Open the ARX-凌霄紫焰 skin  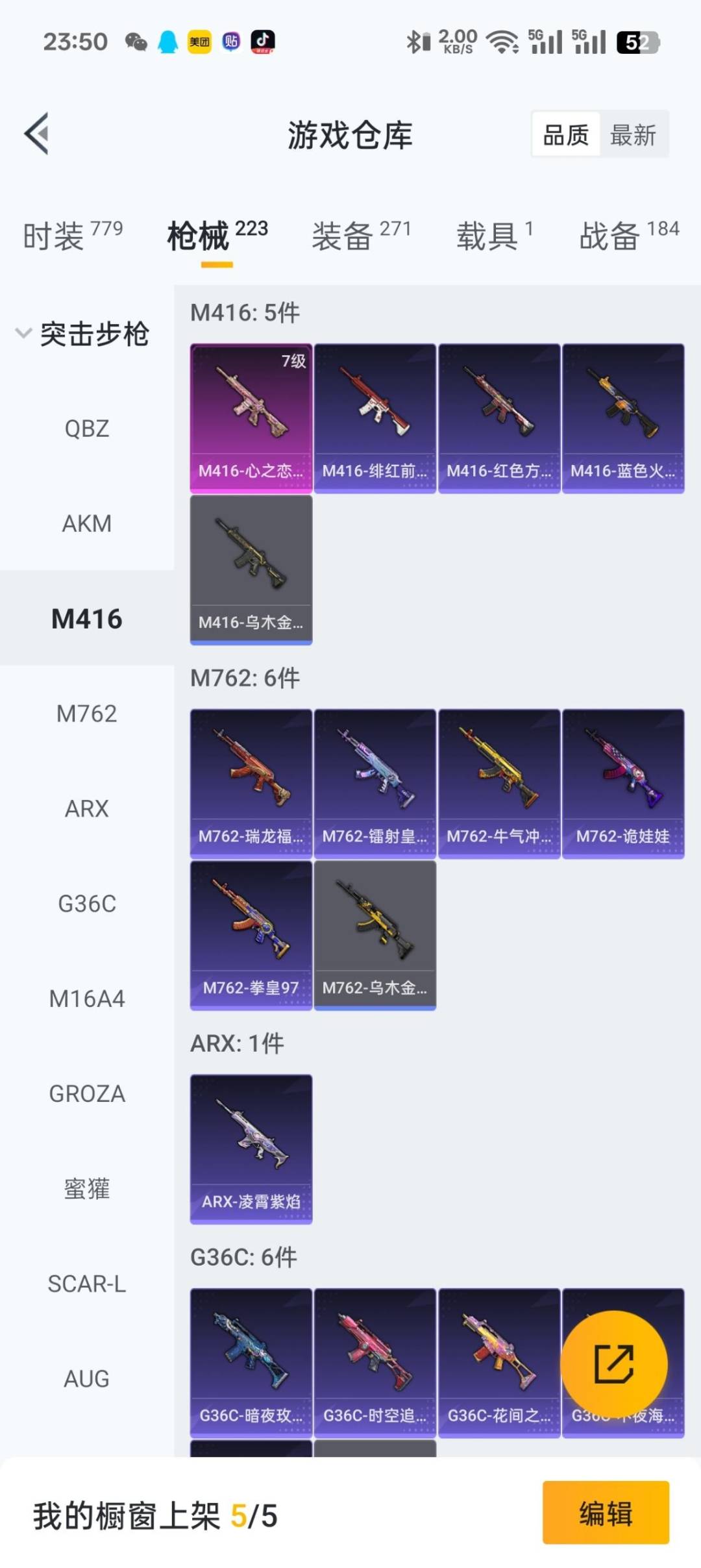251,1149
